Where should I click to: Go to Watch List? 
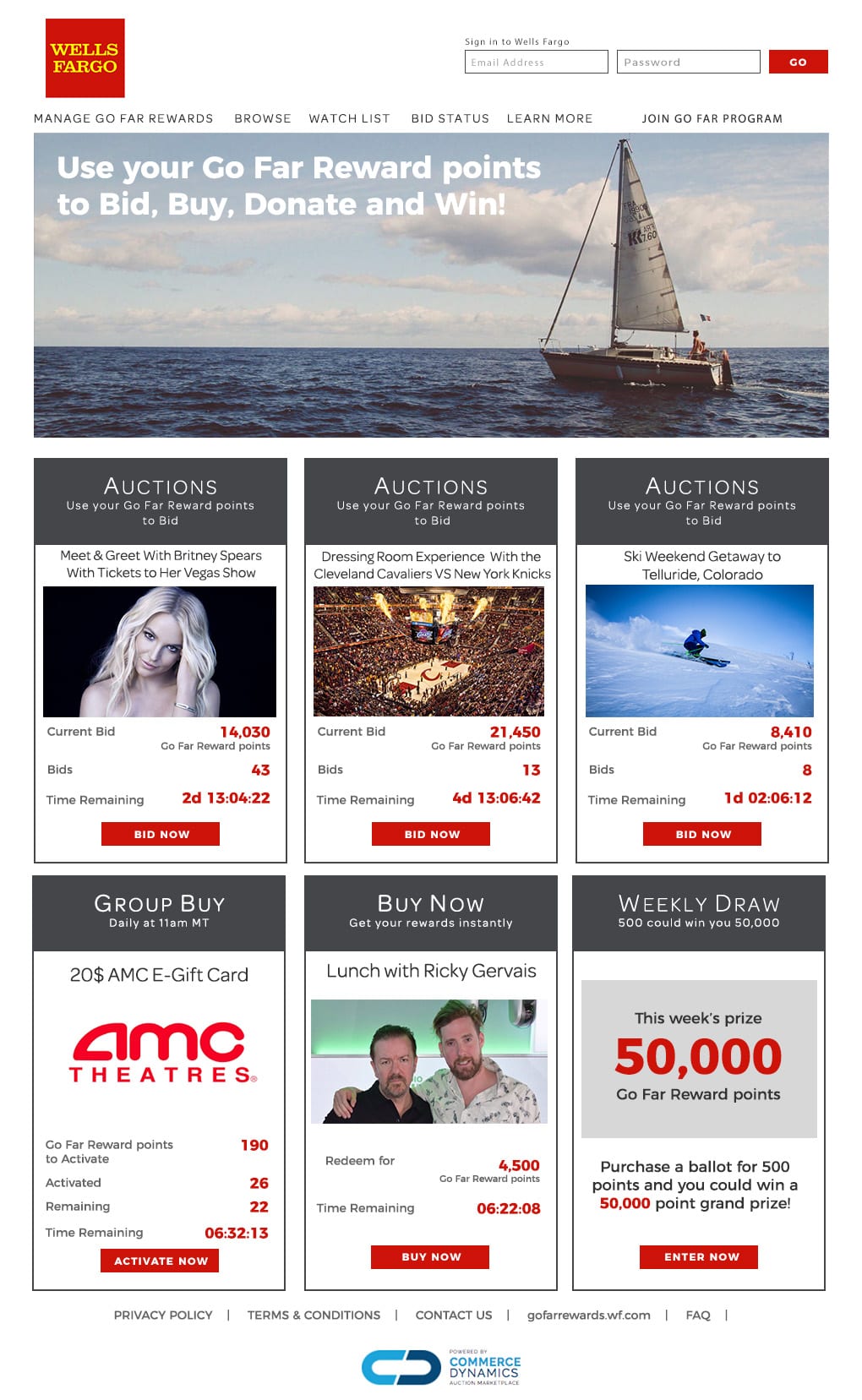(x=349, y=118)
